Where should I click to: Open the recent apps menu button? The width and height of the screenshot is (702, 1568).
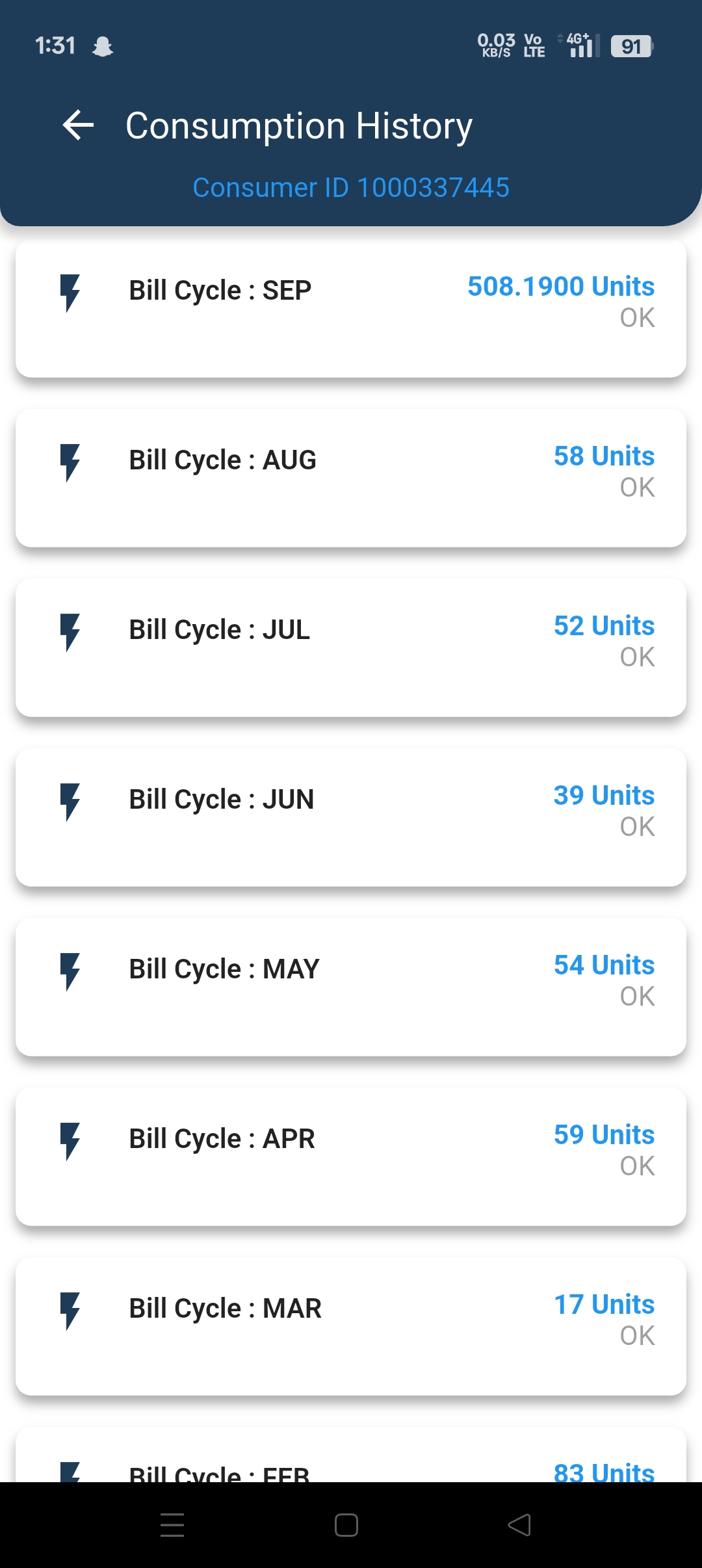pyautogui.click(x=172, y=1525)
